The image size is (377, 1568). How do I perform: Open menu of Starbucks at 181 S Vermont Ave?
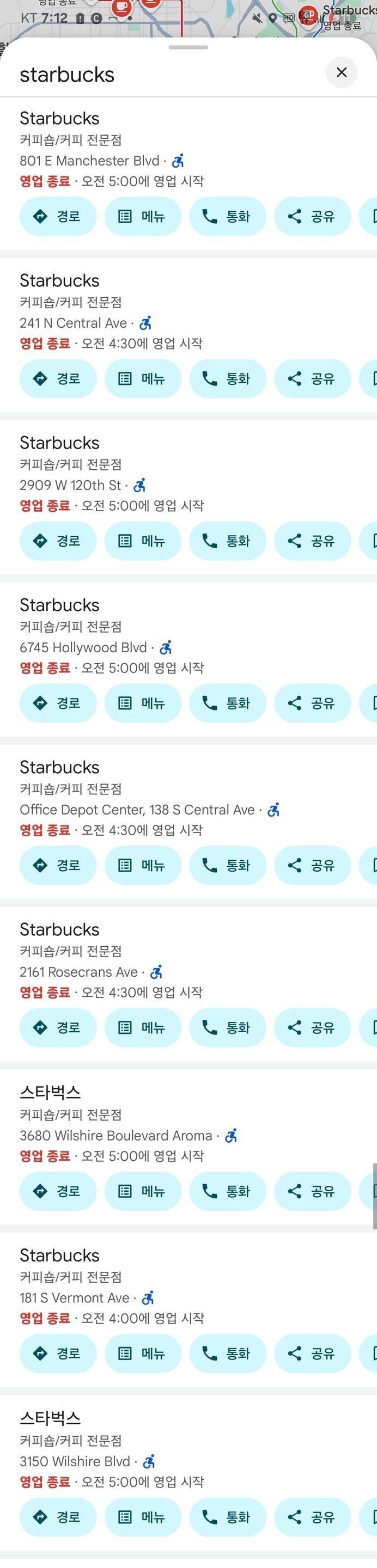[x=143, y=1353]
